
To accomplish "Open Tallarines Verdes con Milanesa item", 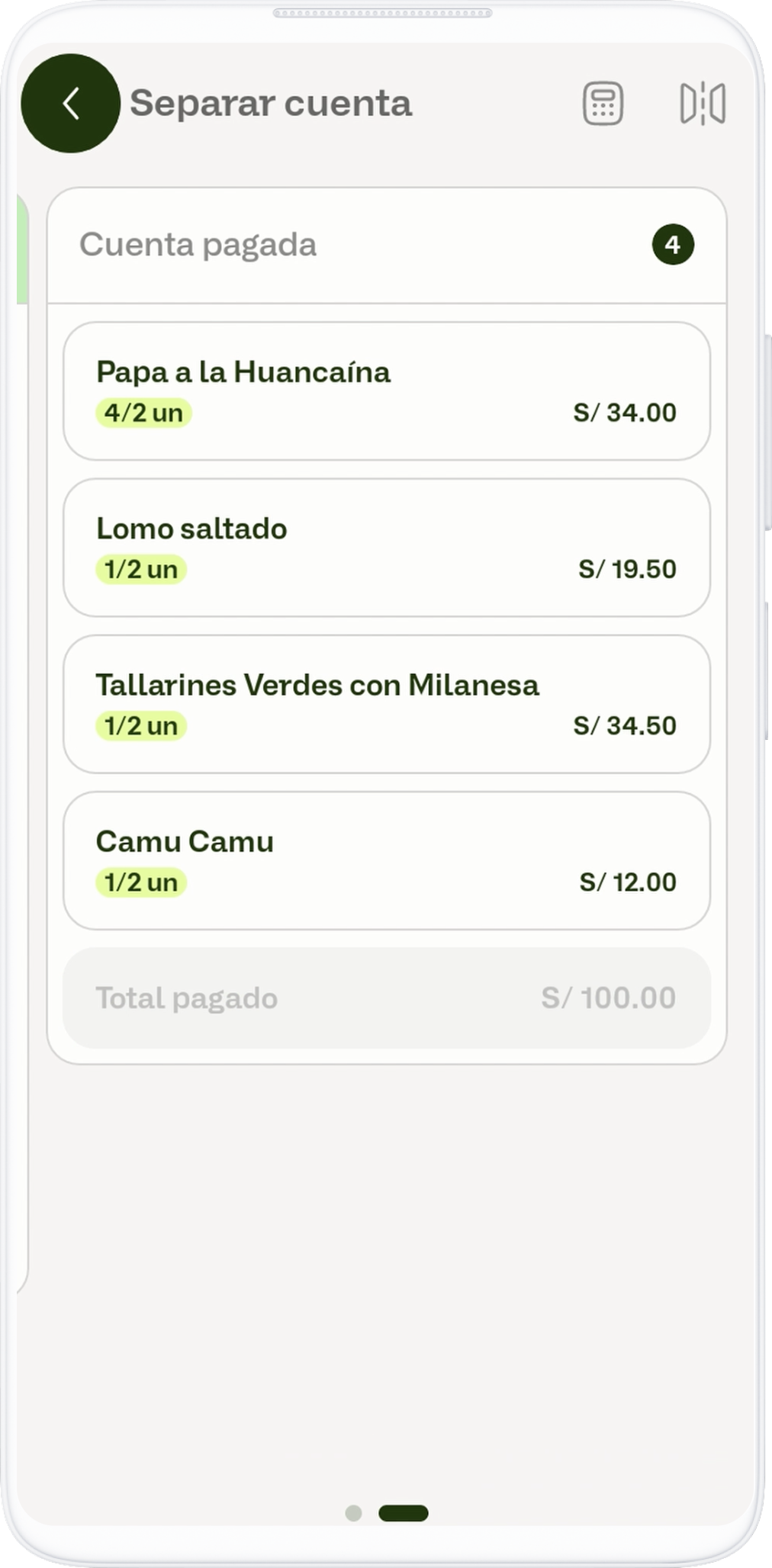I will (x=386, y=704).
